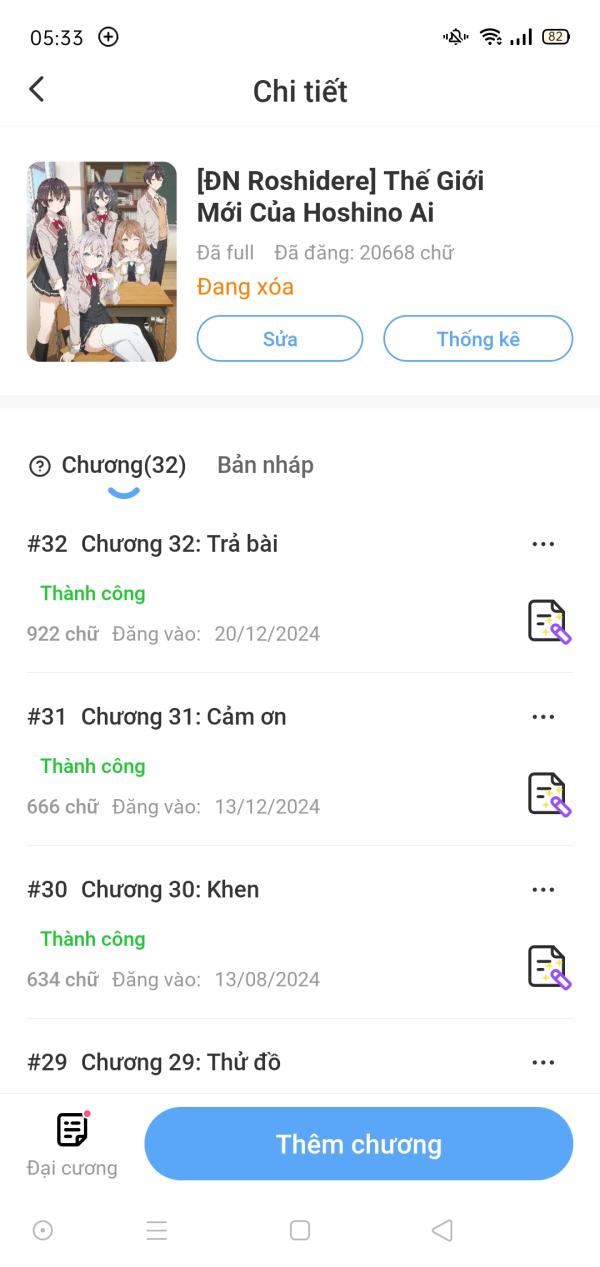This screenshot has height=1267, width=600.
Task: Switch to Bản nháp tab
Action: (x=265, y=465)
